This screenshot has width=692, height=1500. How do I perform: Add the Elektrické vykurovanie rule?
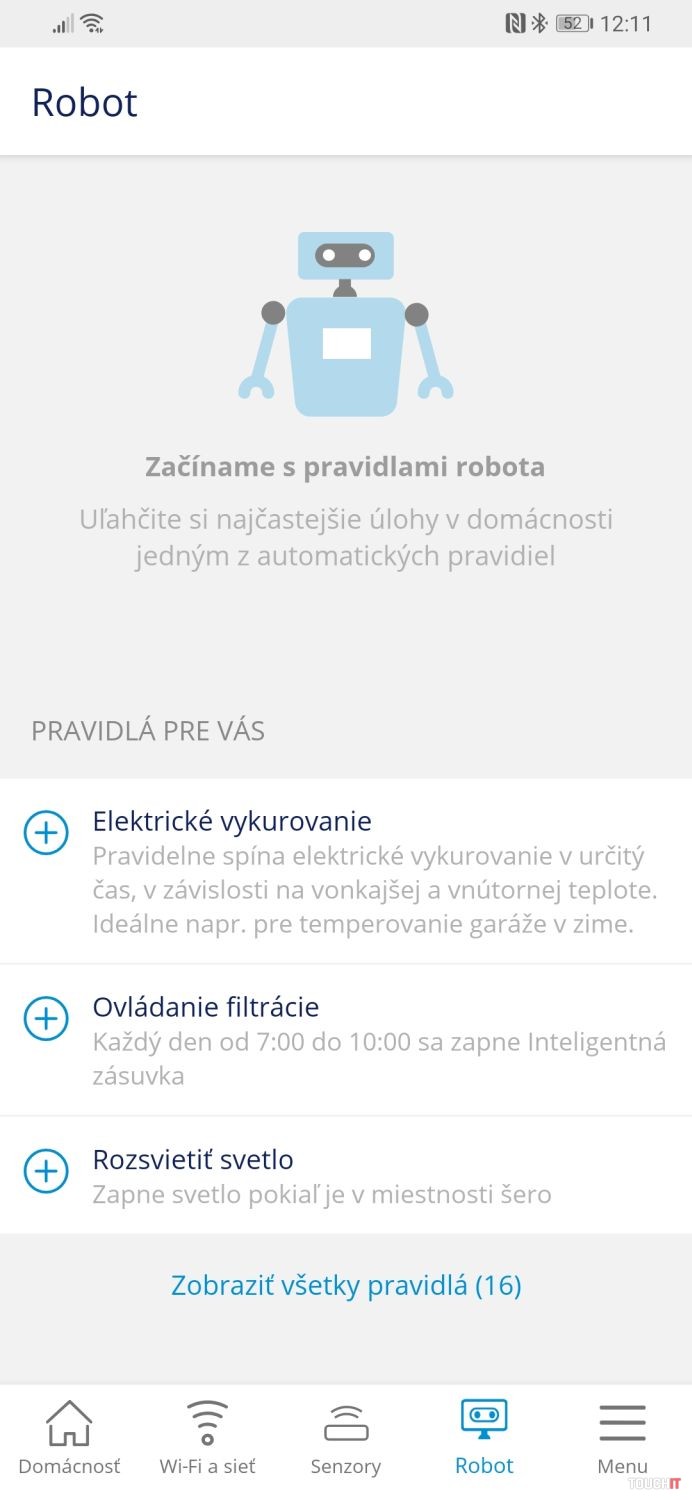46,833
